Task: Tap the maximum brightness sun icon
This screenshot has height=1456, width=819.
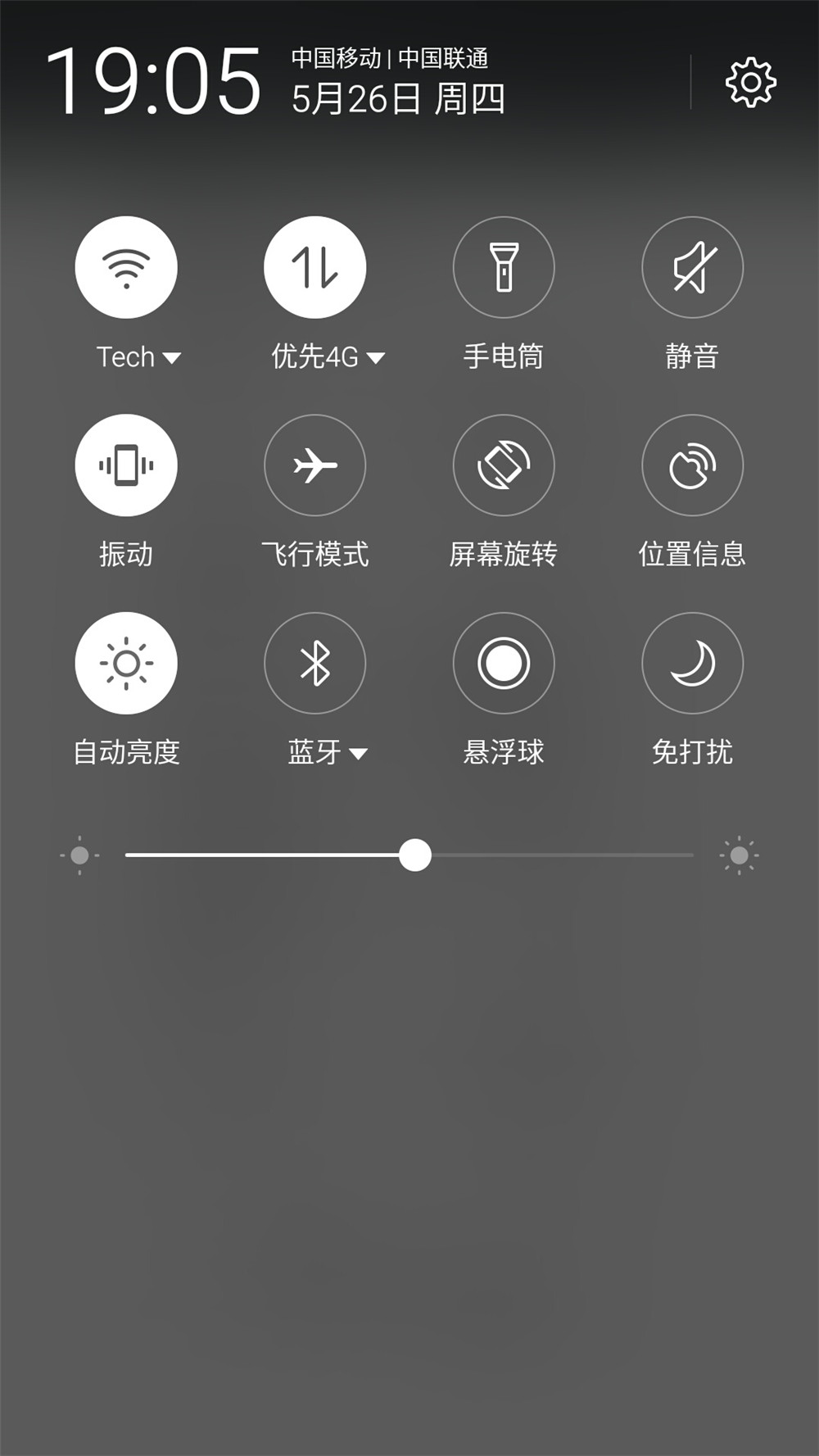Action: 738,855
